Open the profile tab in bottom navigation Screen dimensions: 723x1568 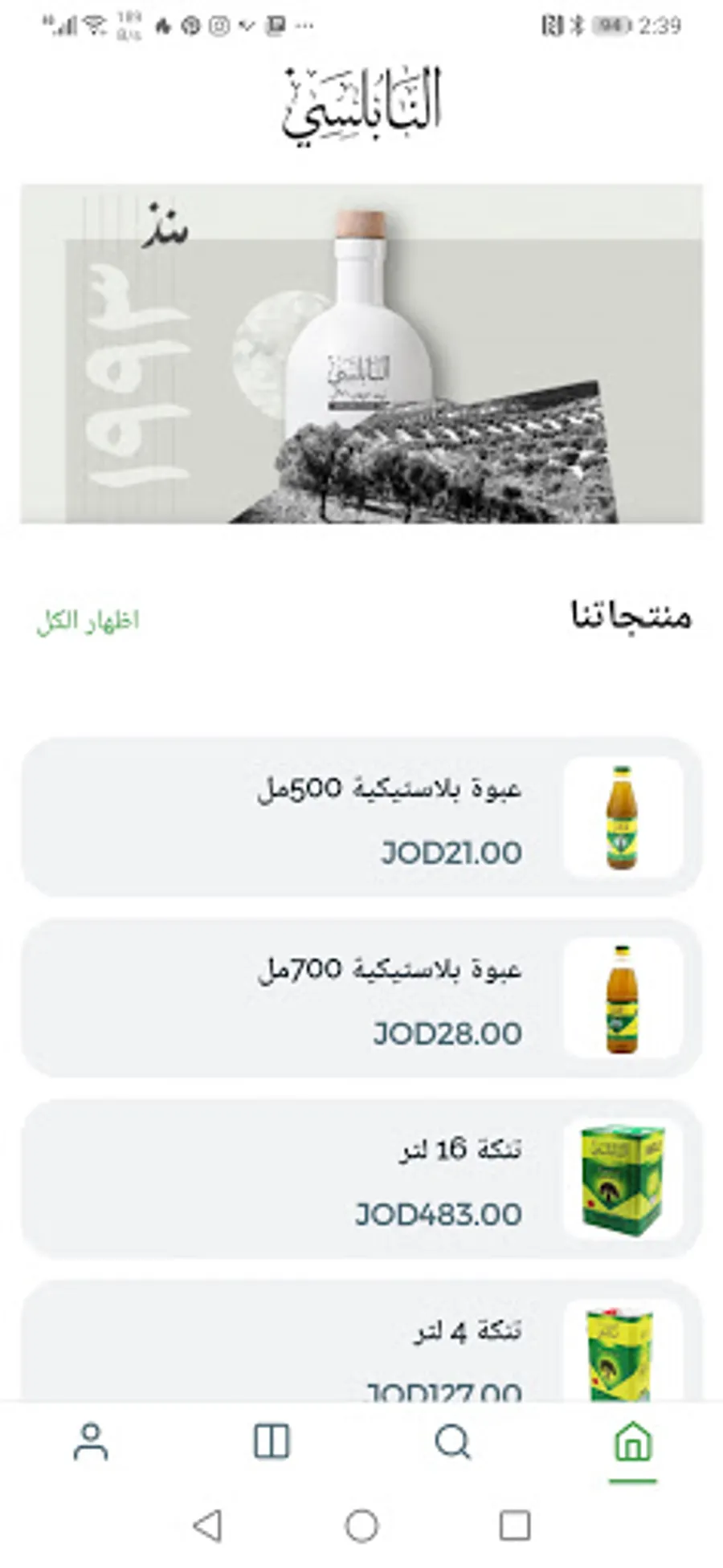coord(91,1441)
